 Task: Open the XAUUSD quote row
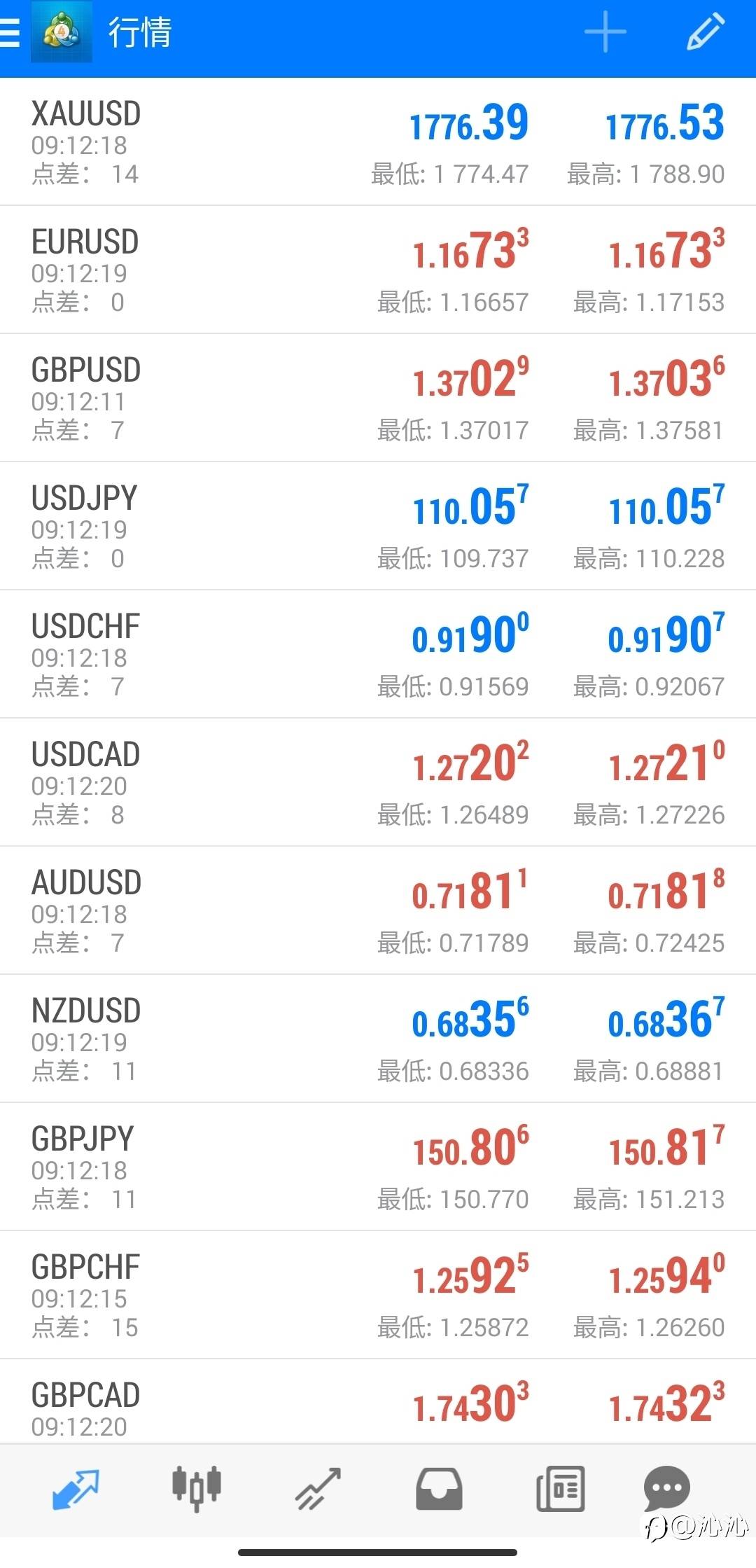(x=378, y=141)
